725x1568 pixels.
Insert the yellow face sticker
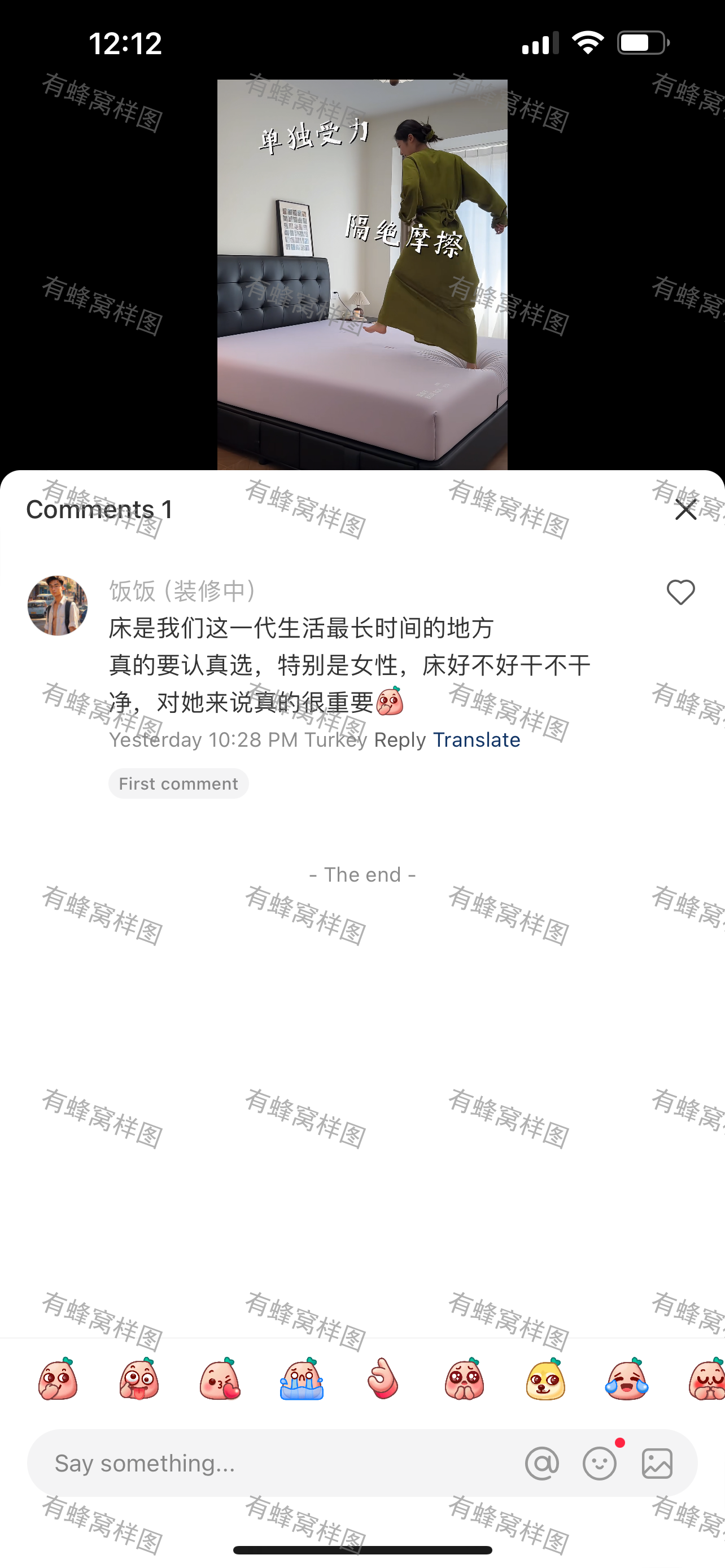[545, 1379]
